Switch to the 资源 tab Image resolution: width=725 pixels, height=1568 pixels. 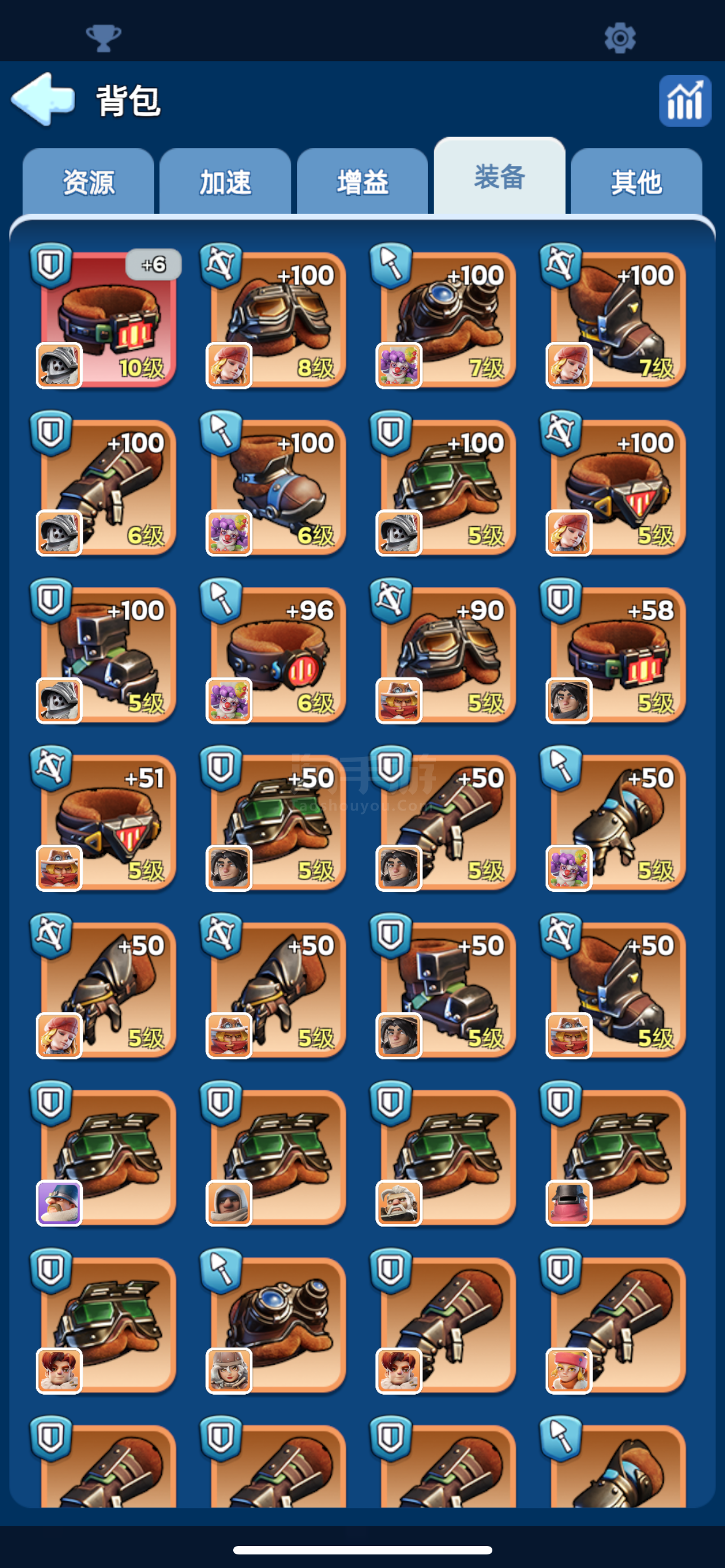pos(88,181)
